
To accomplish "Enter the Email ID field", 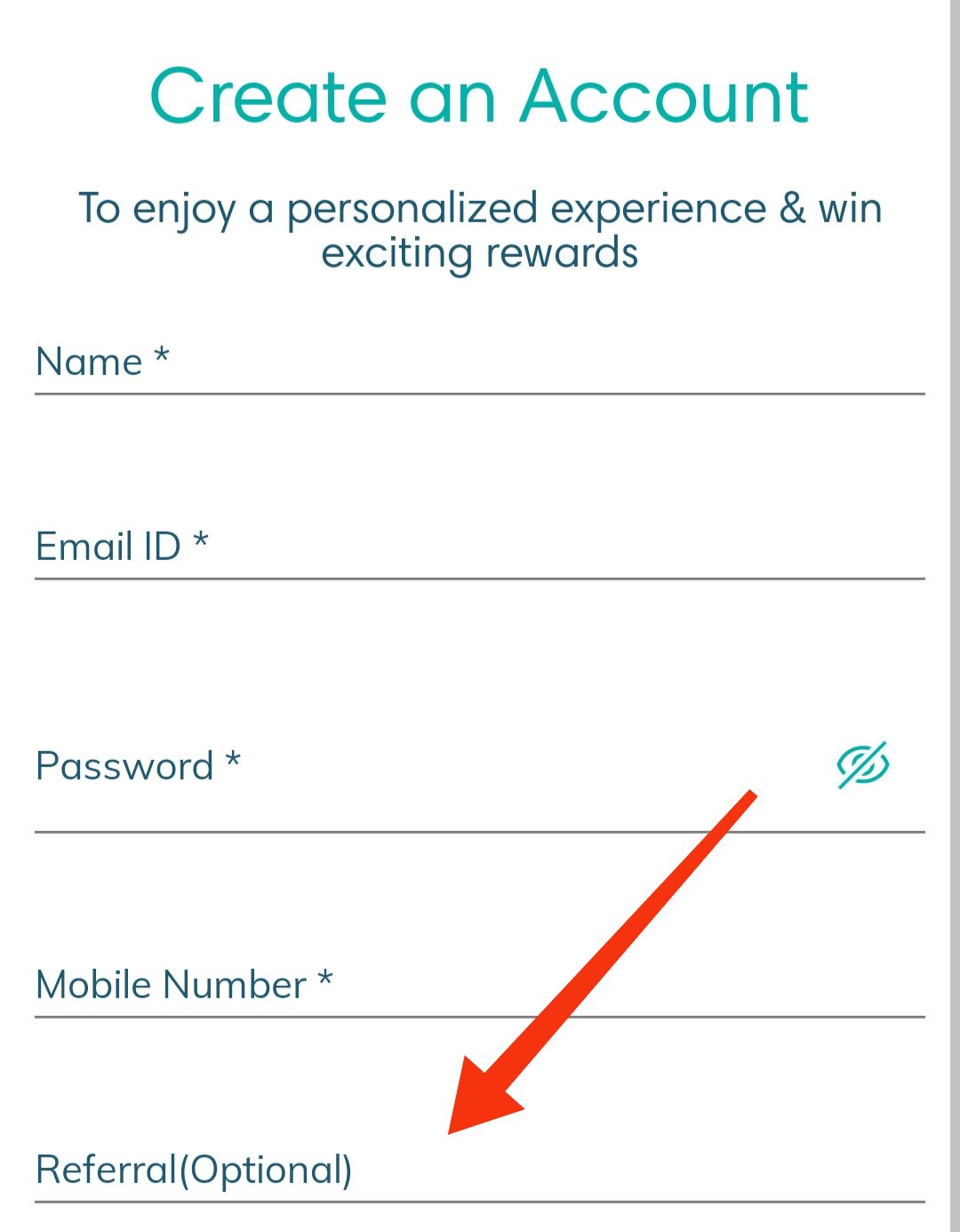I will [480, 547].
